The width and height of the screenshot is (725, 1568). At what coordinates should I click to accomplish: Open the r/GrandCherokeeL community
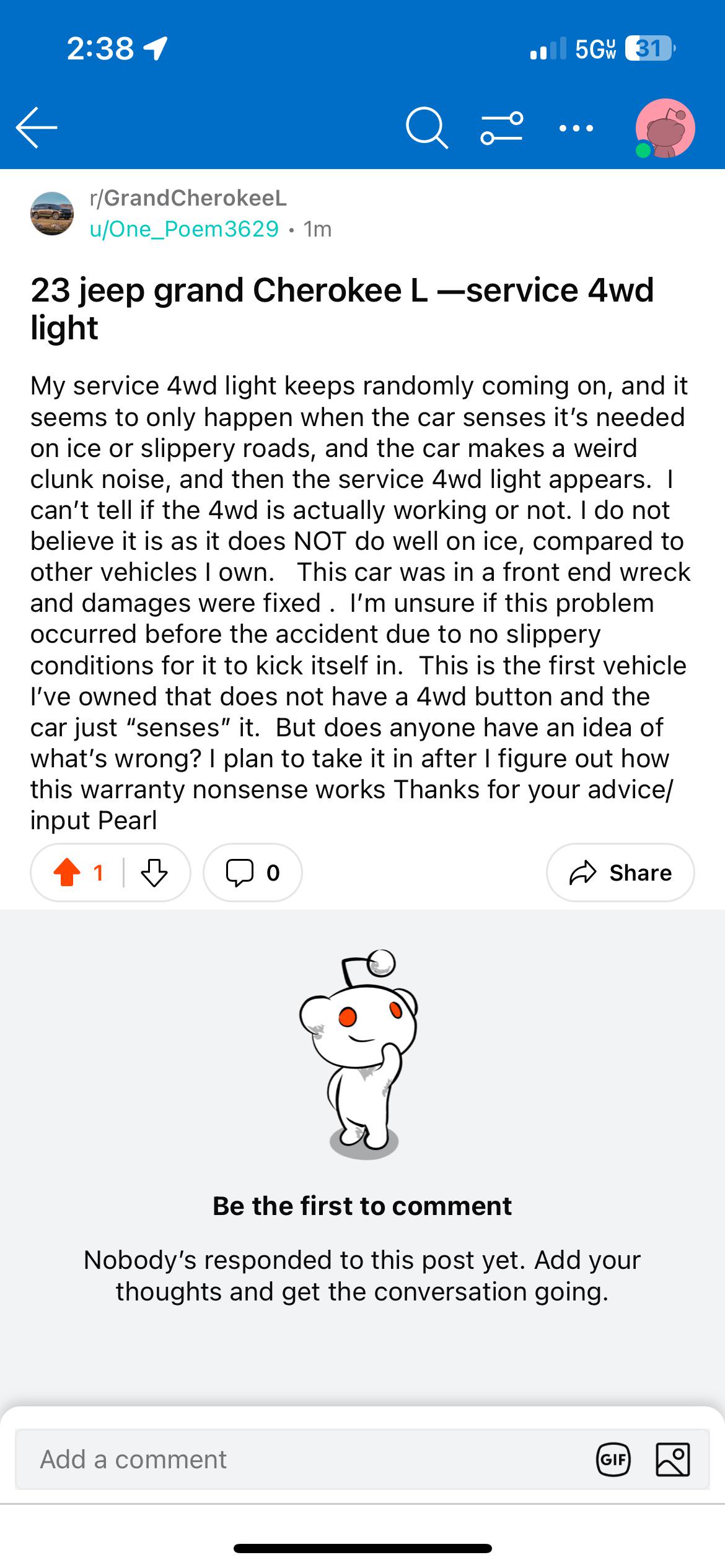[188, 198]
